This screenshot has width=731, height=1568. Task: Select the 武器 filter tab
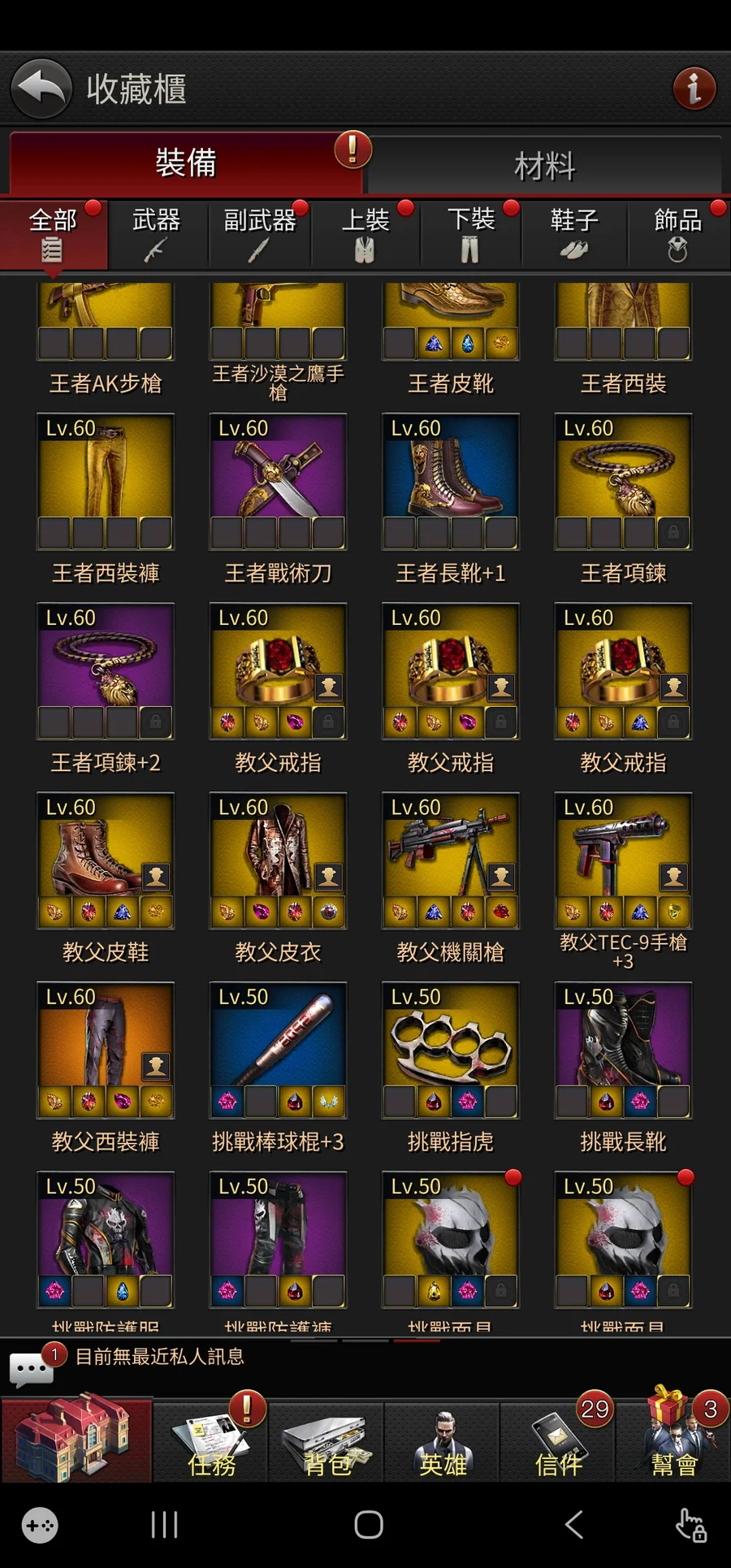tap(156, 233)
